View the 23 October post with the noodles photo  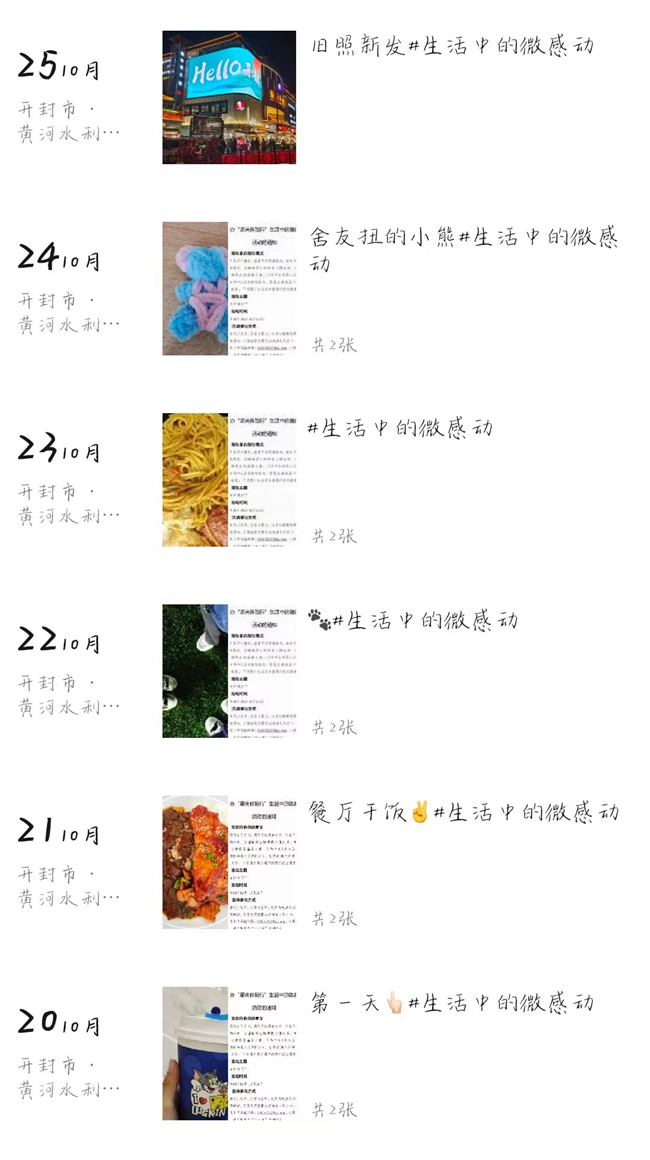229,480
